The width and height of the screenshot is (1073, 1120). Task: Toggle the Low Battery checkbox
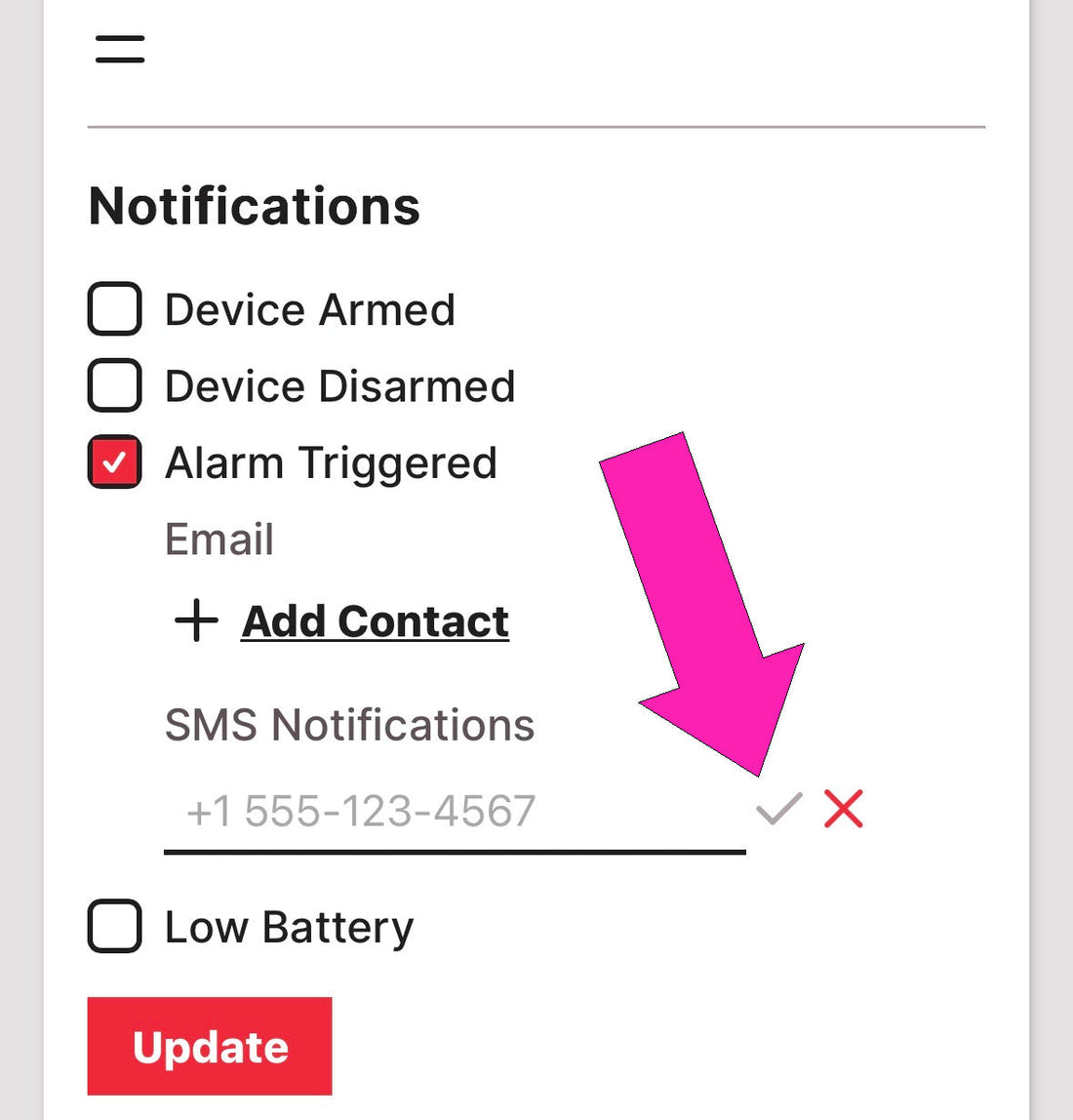click(115, 926)
